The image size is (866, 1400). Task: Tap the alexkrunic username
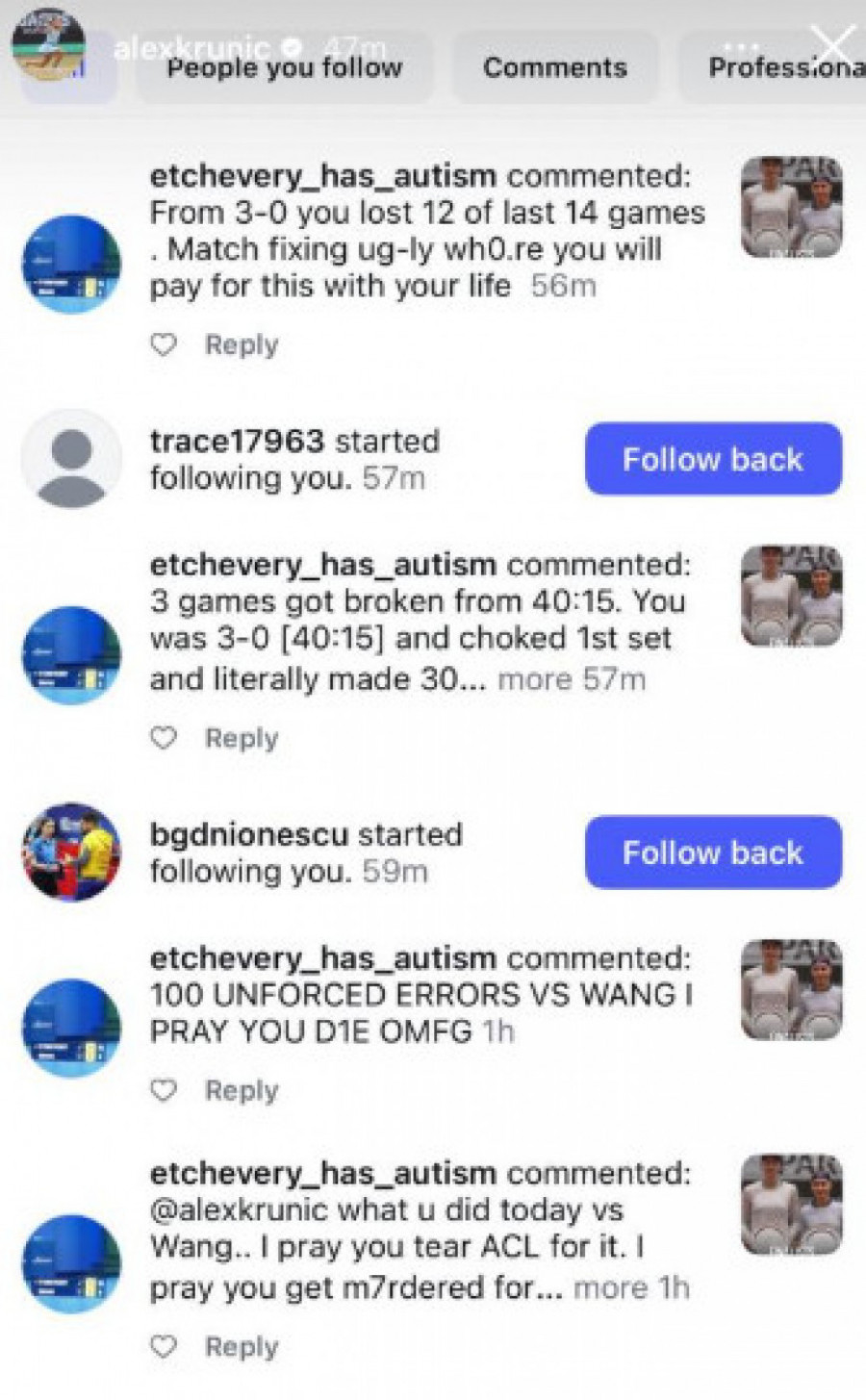[x=191, y=47]
